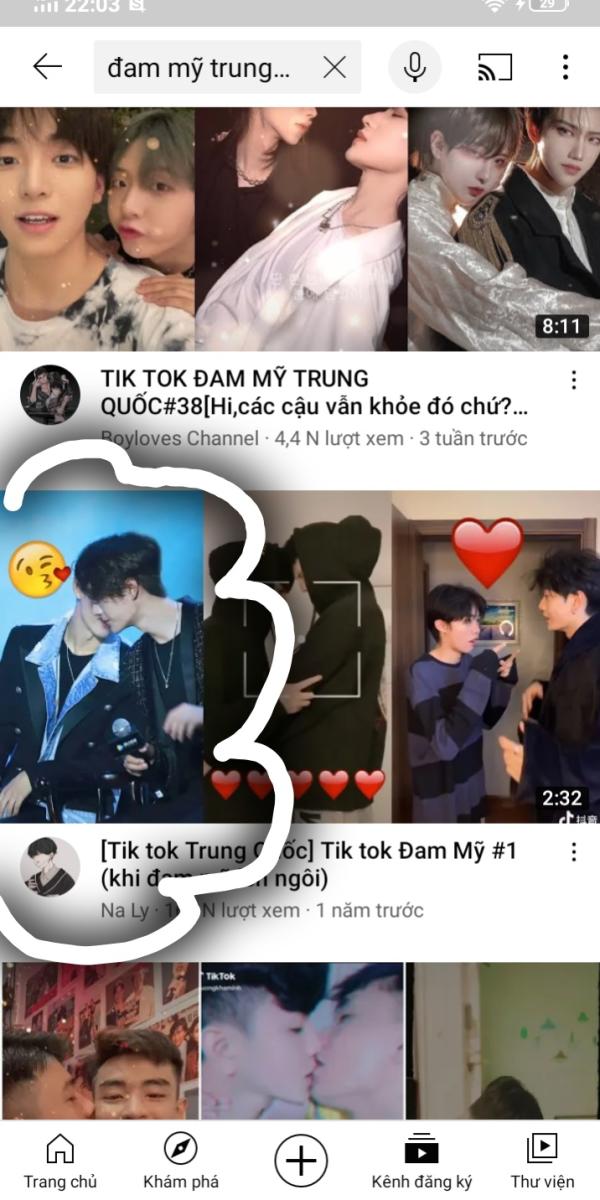This screenshot has height=1200, width=600.
Task: Go back with the arrow icon
Action: point(47,67)
